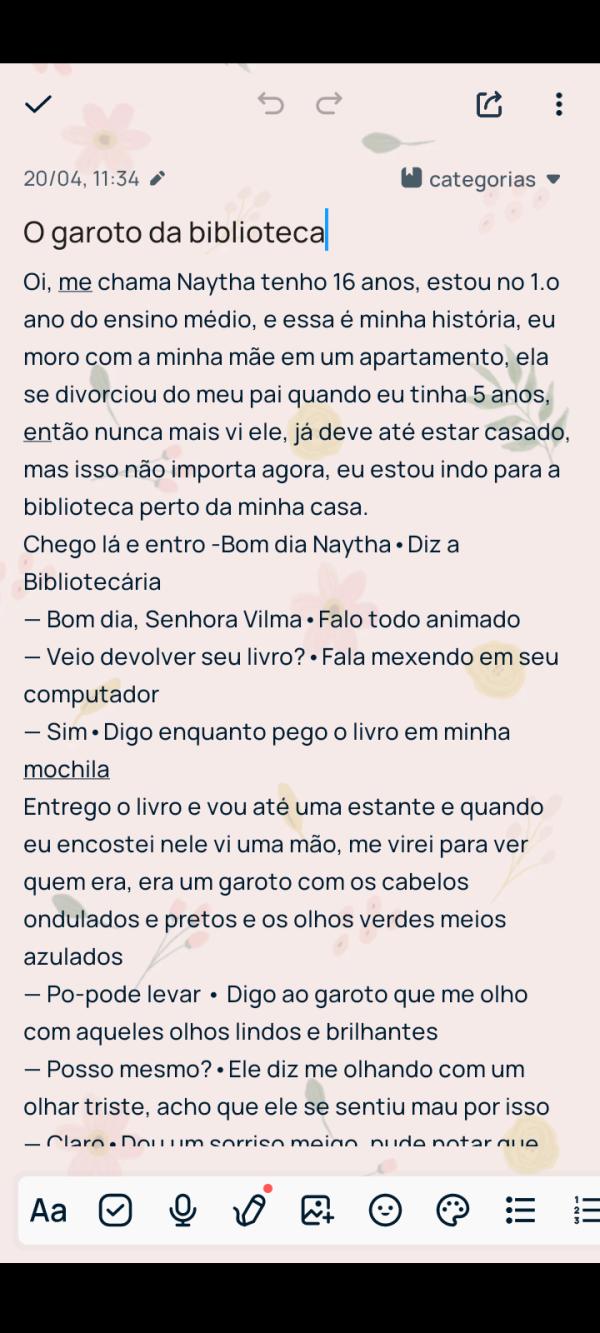Save the note with the checkmark

pos(38,104)
